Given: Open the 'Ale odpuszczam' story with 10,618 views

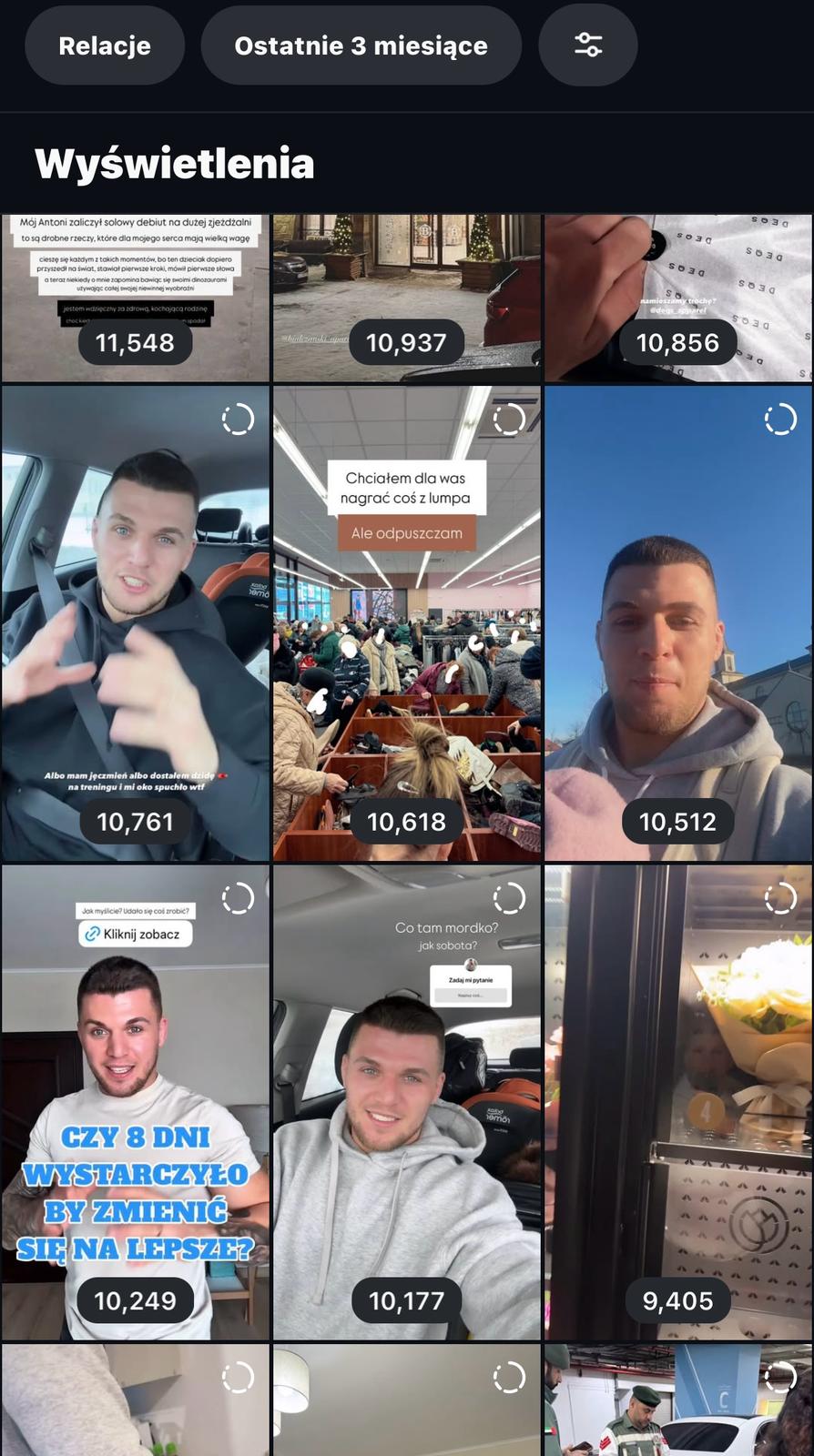Looking at the screenshot, I should click(406, 623).
